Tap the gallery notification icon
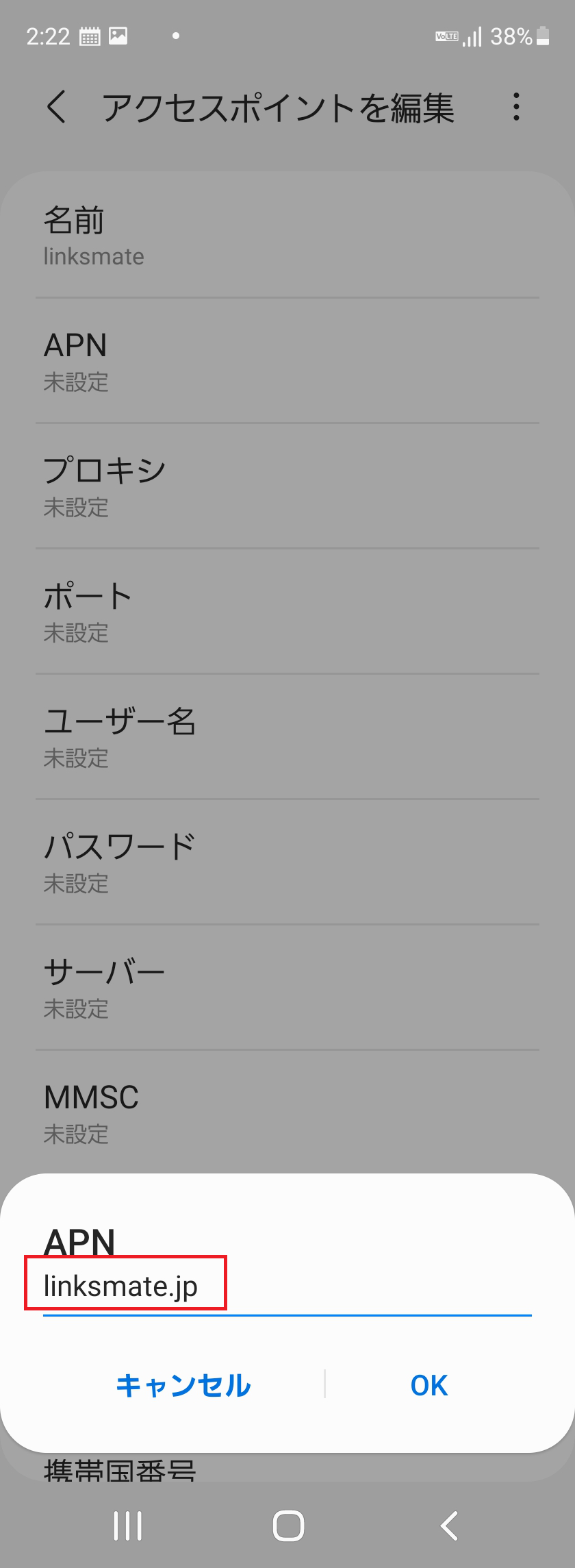 point(118,36)
